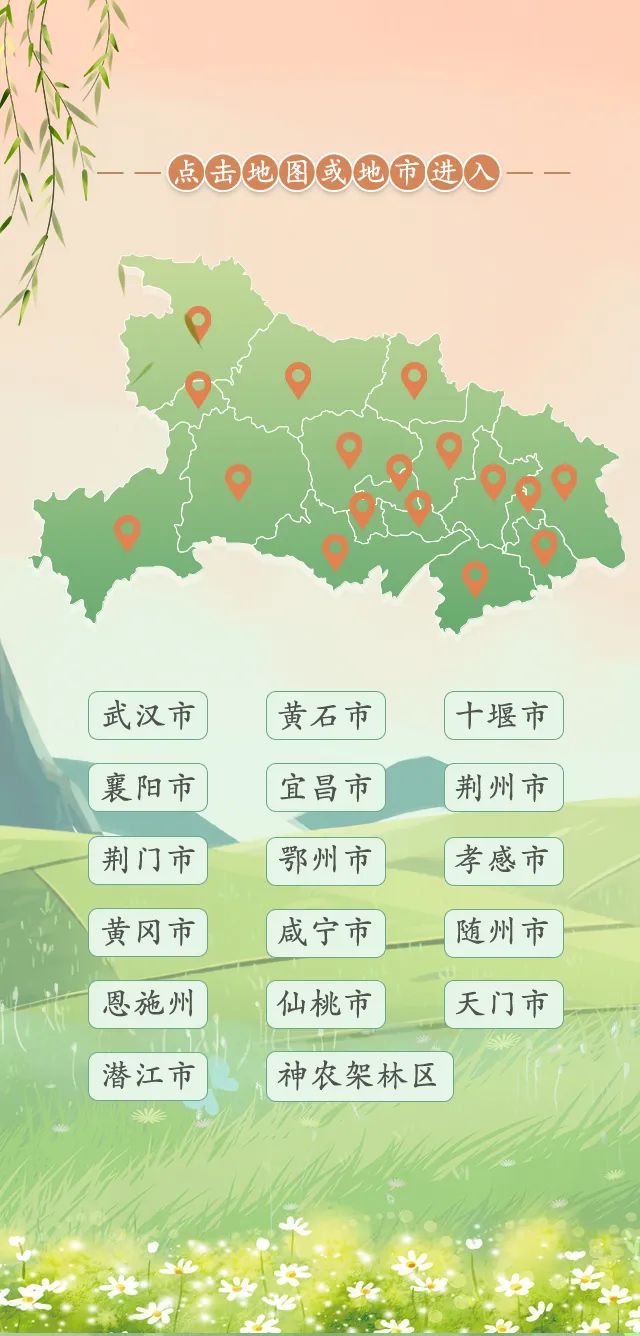Tap 孝感市 to enter

[503, 860]
